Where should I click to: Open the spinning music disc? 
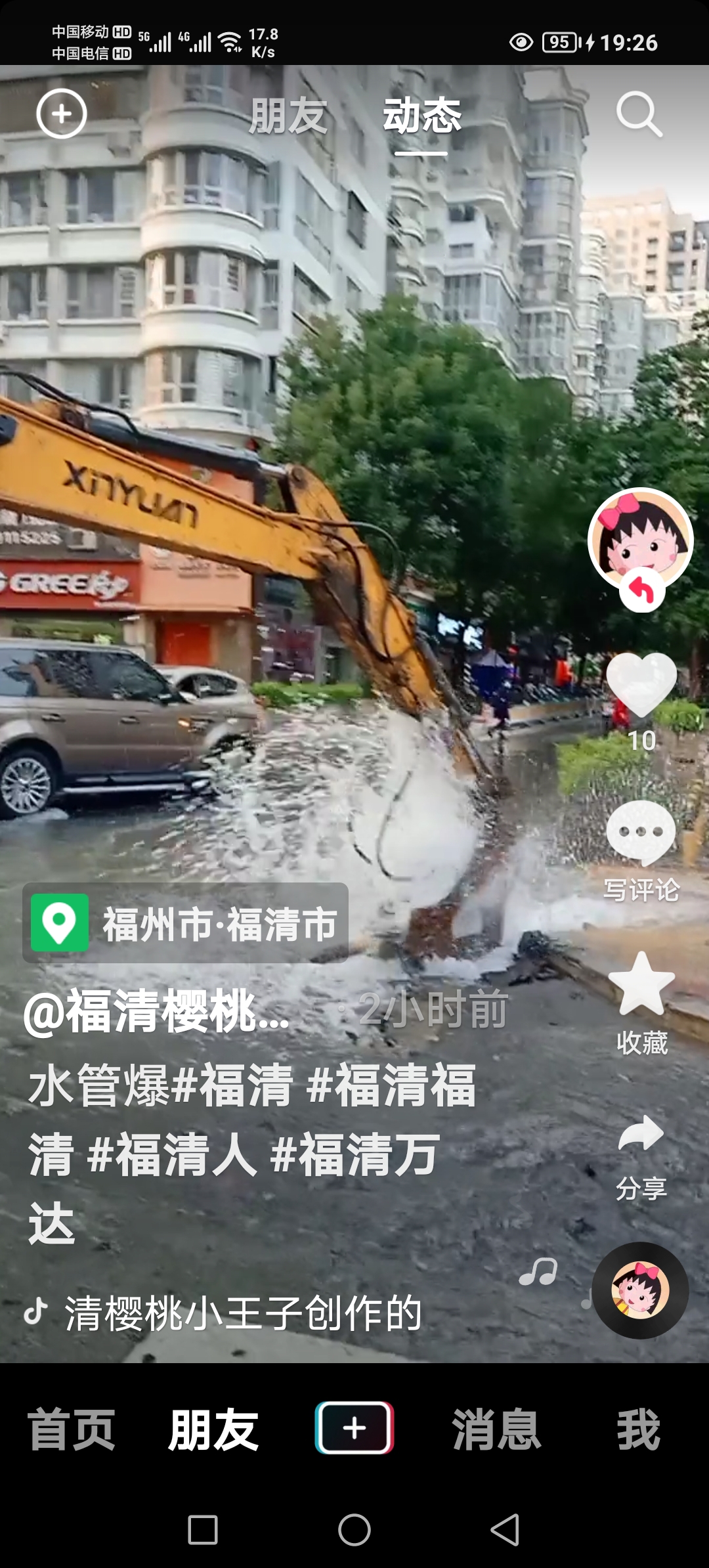640,1290
